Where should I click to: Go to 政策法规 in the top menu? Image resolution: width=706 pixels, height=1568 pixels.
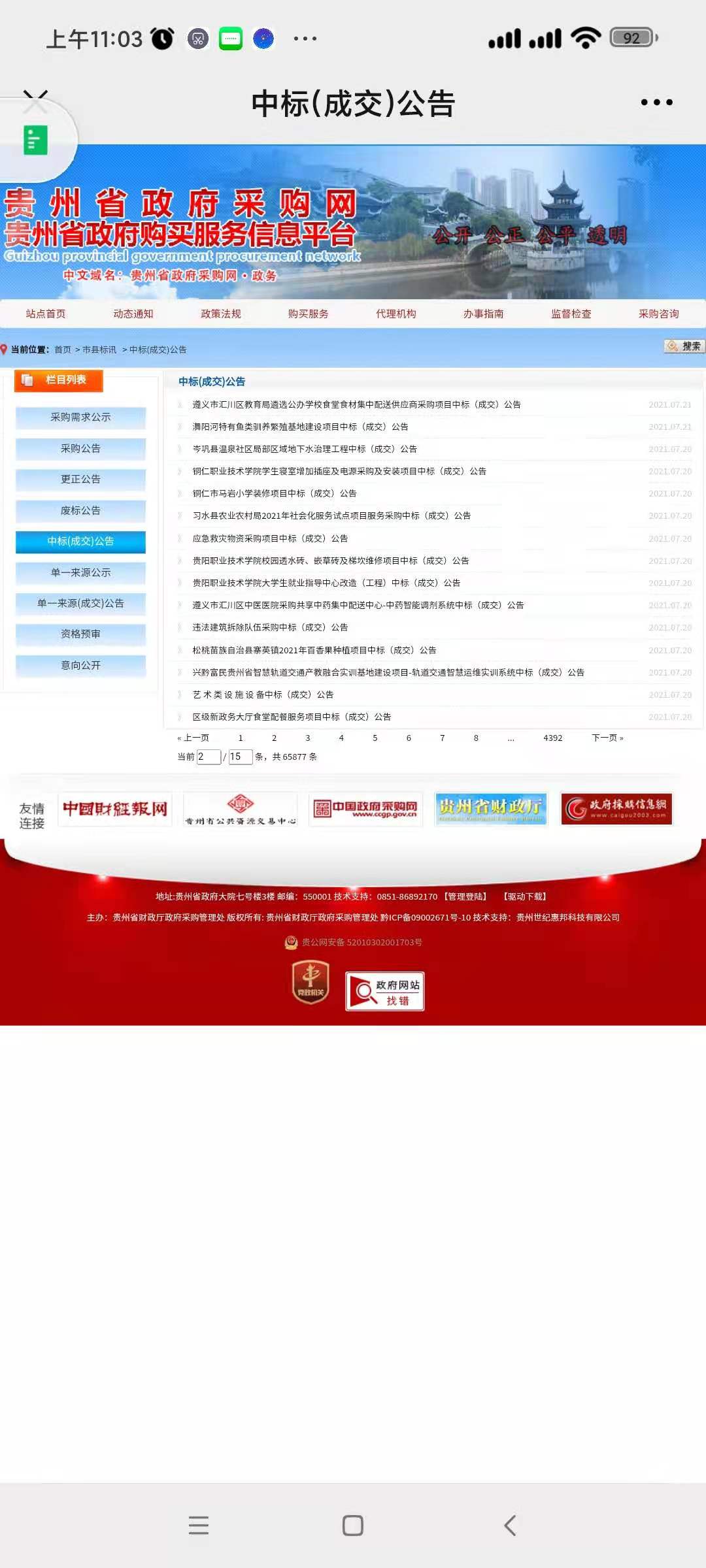click(221, 314)
